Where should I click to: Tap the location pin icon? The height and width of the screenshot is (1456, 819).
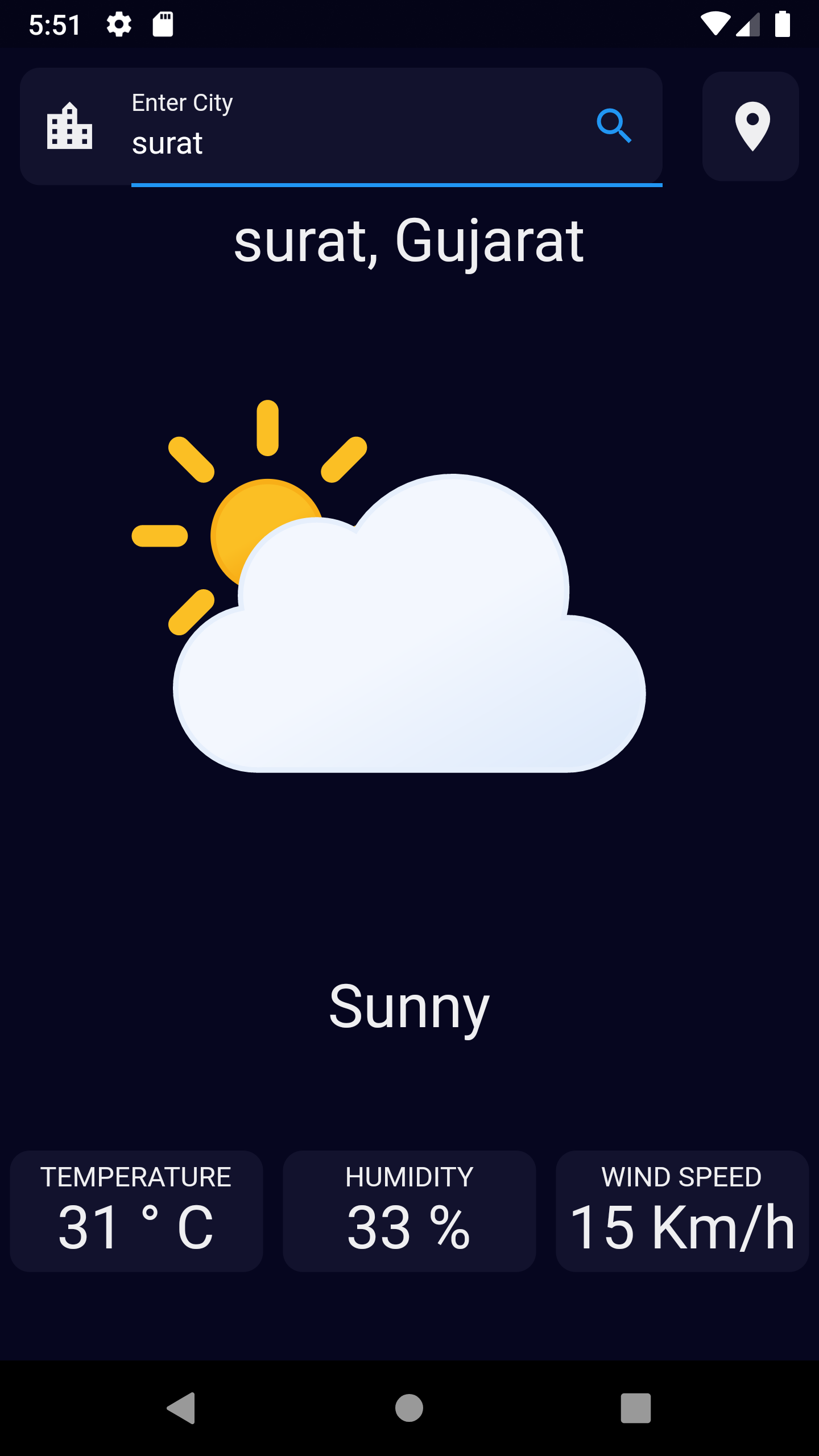(x=750, y=126)
